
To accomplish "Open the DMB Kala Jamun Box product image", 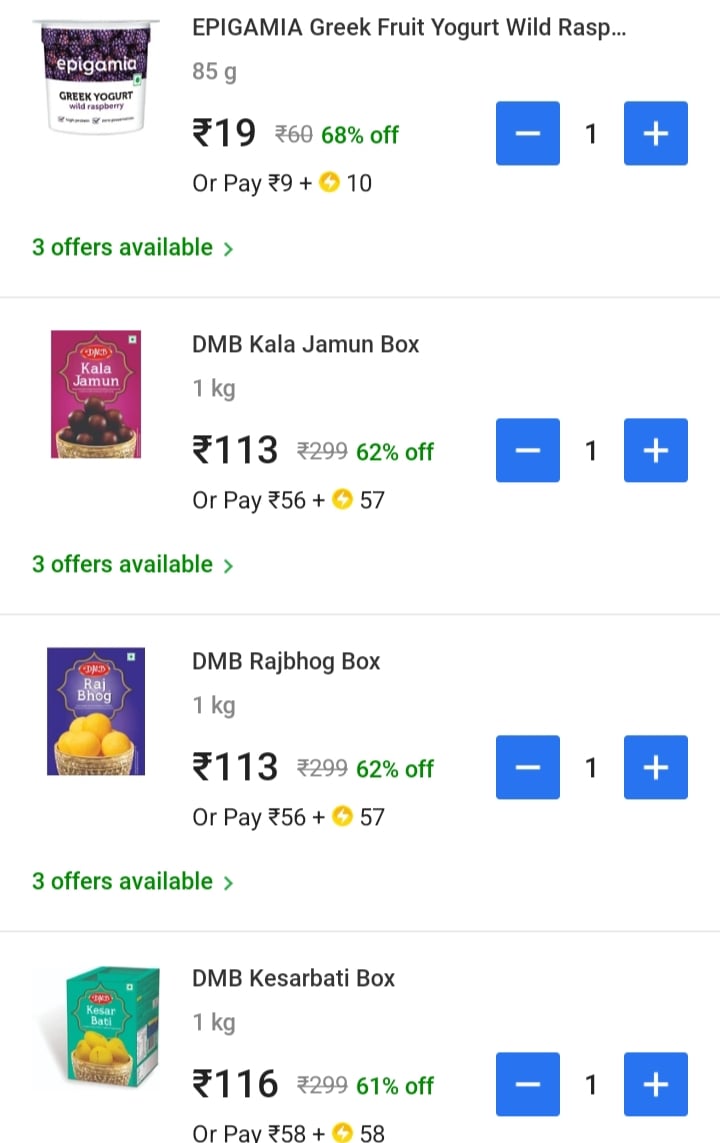I will point(96,394).
